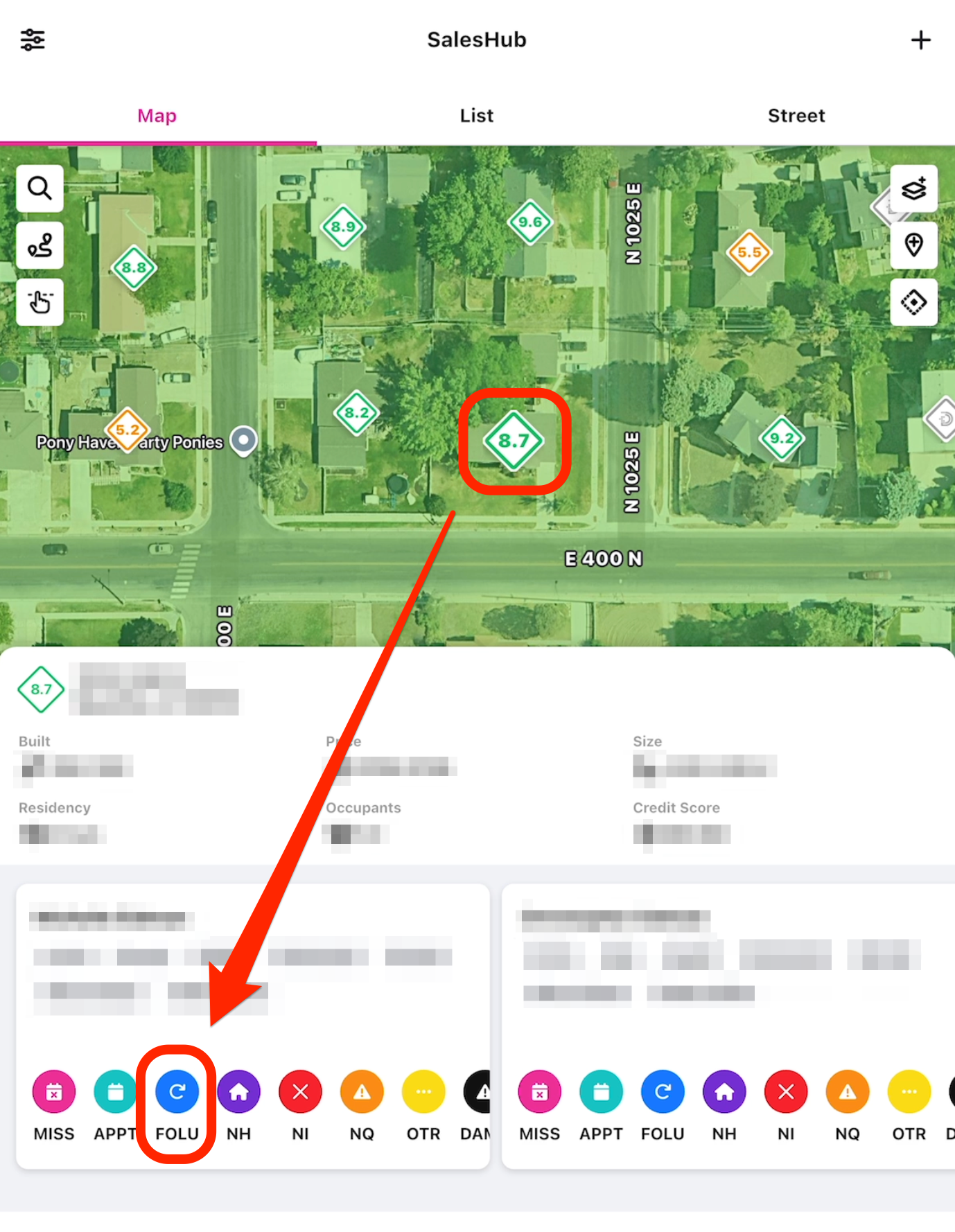
Task: Select the 8.9 house marker
Action: click(x=343, y=227)
